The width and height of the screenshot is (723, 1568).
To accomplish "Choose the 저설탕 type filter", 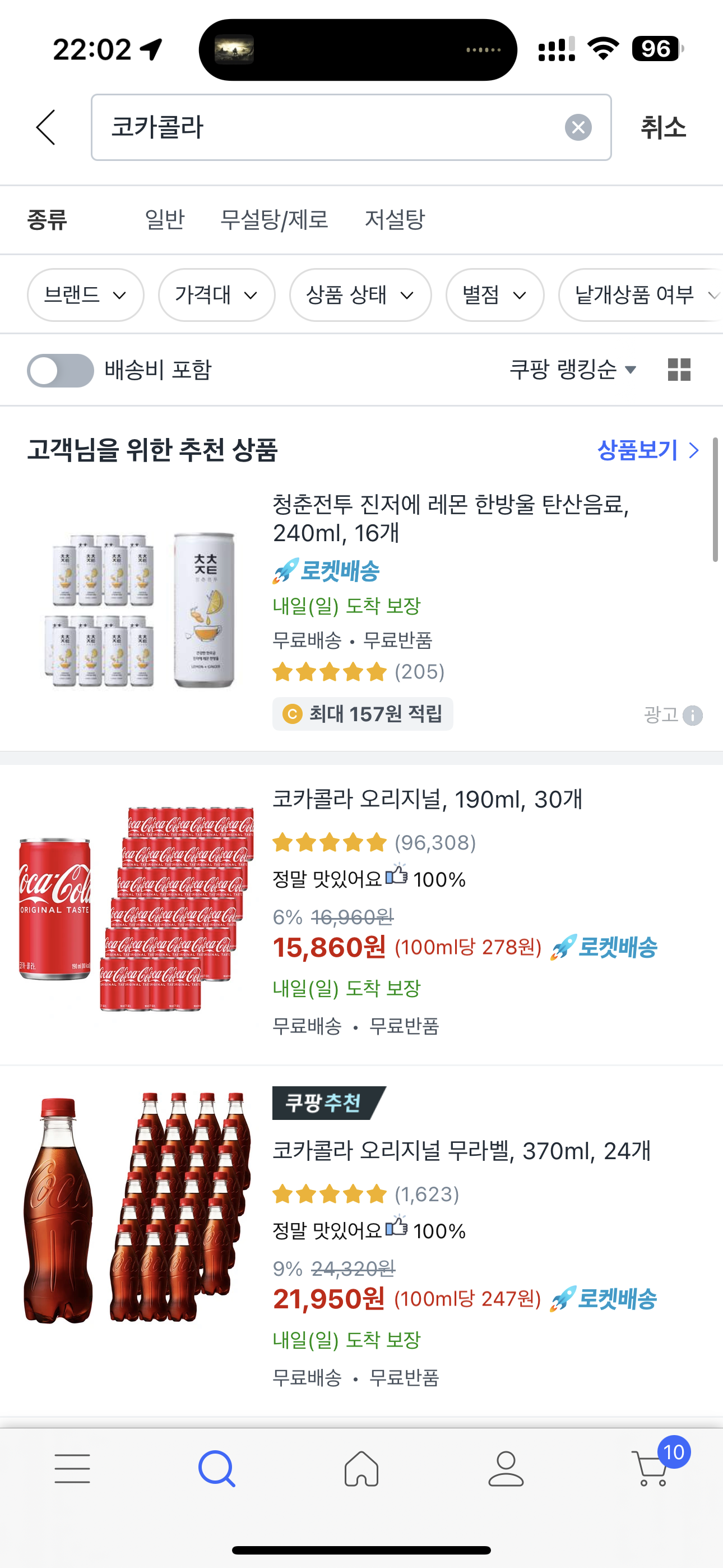I will (395, 220).
